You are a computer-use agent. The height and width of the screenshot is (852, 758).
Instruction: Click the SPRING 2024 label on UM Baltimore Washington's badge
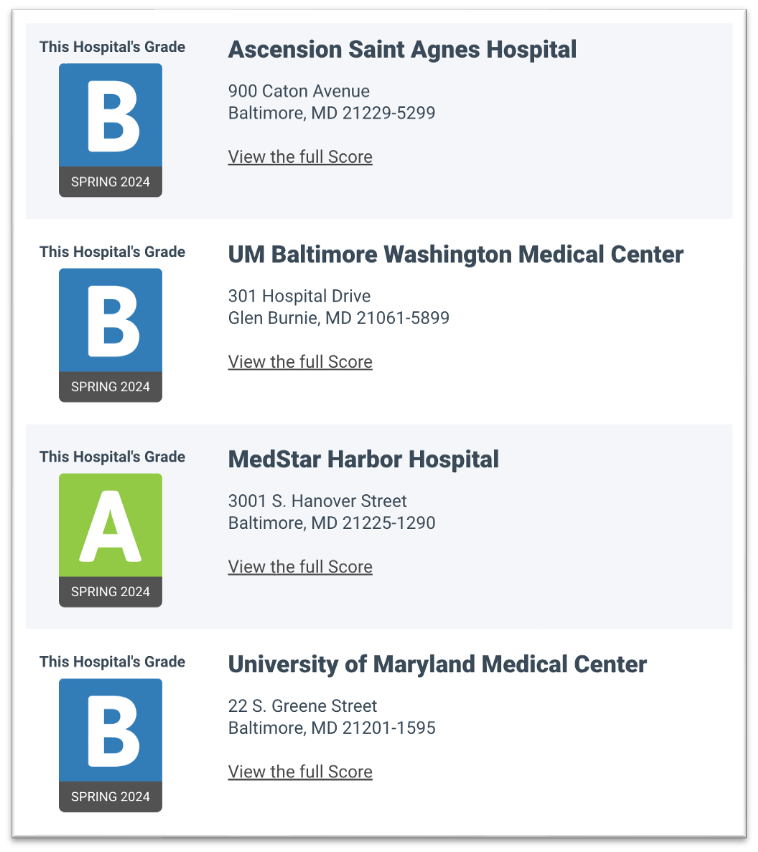coord(110,386)
